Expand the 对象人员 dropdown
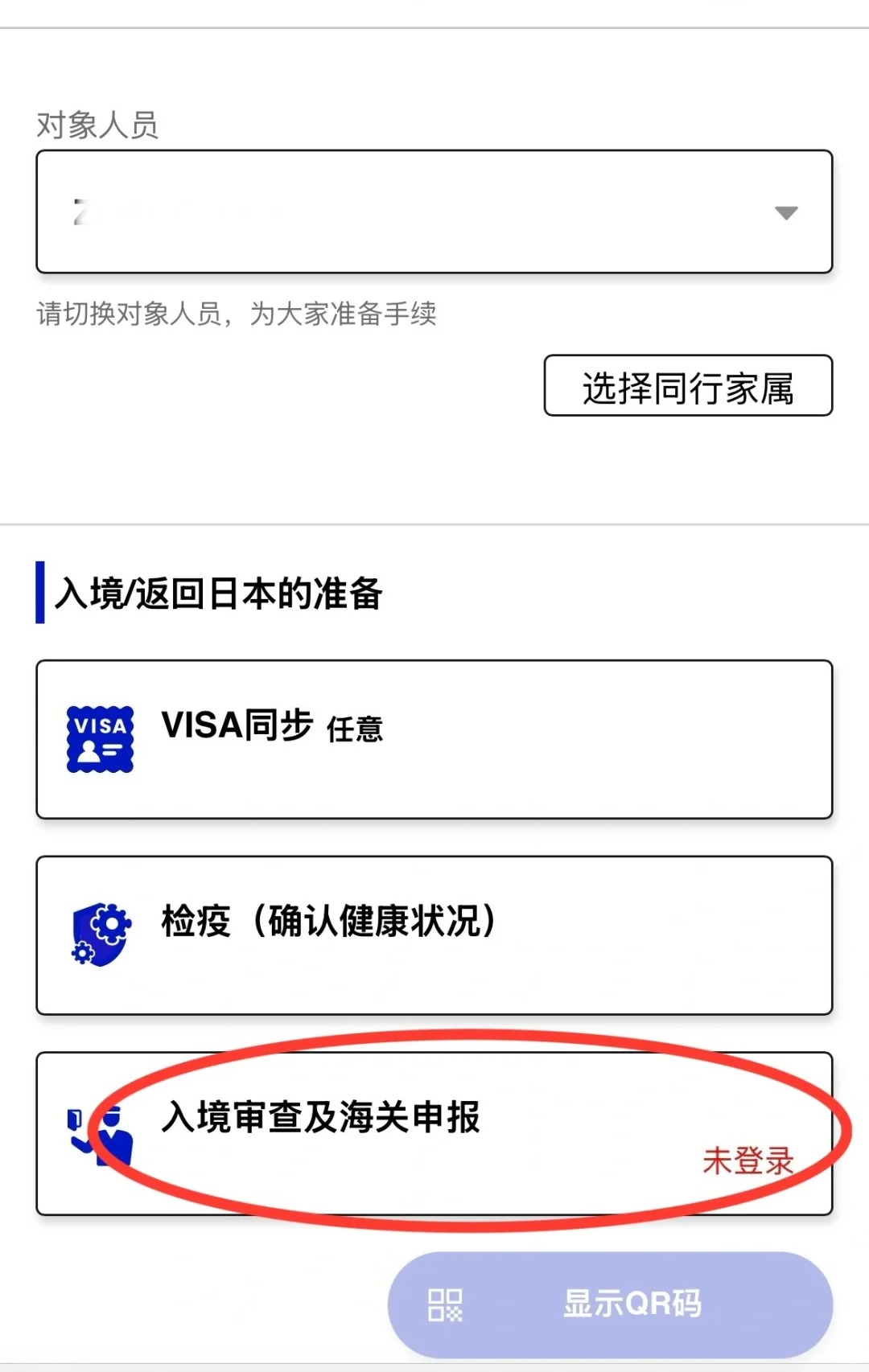The height and width of the screenshot is (1372, 869). tap(434, 212)
